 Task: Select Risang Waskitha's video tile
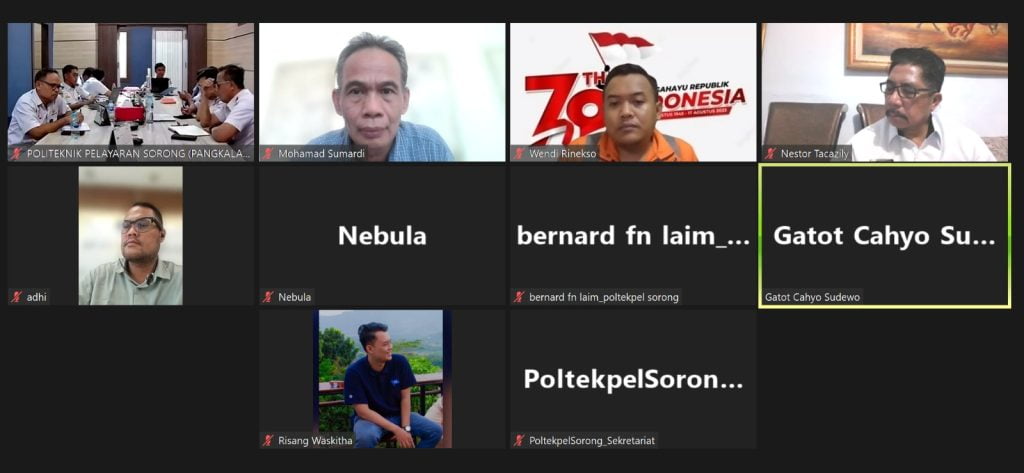tap(382, 378)
